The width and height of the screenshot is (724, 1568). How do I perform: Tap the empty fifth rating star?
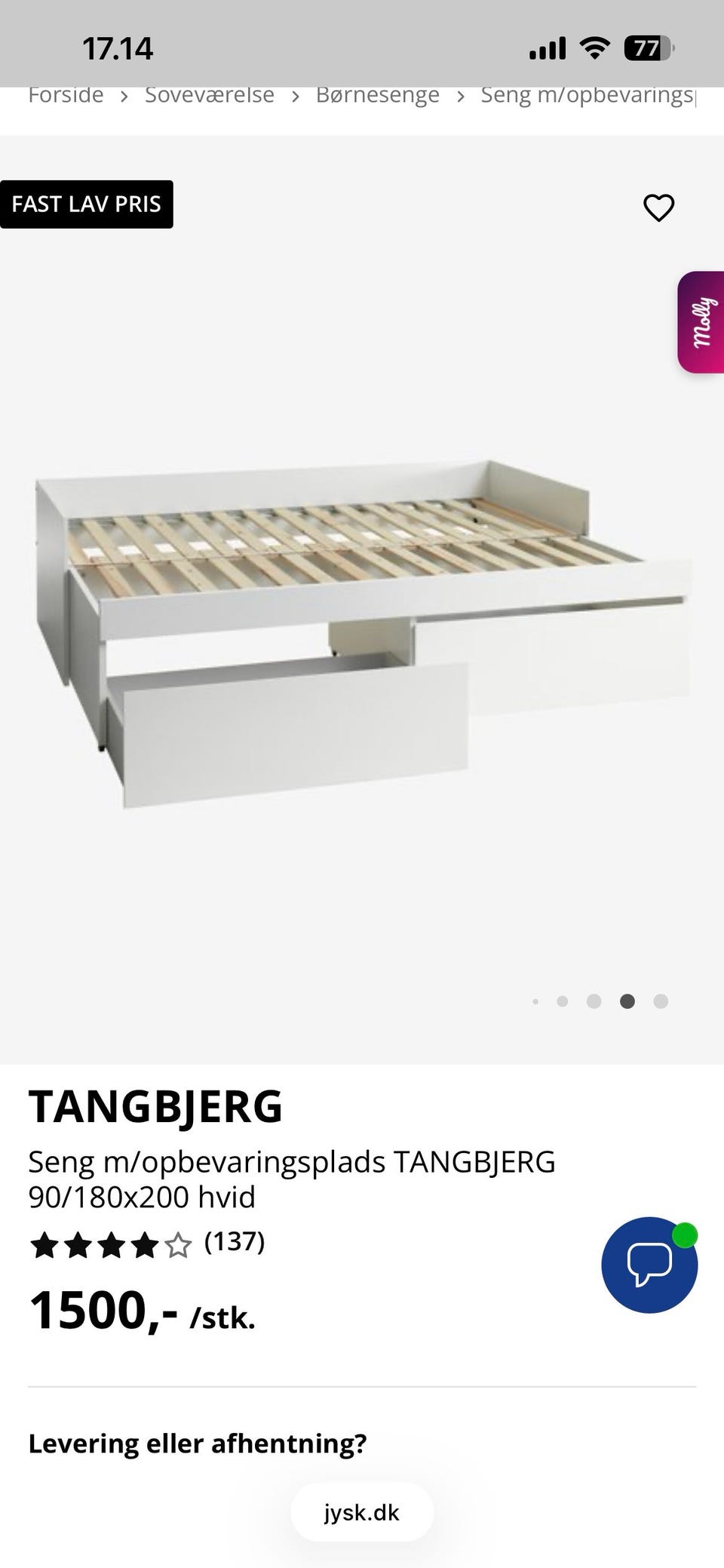tap(179, 1244)
